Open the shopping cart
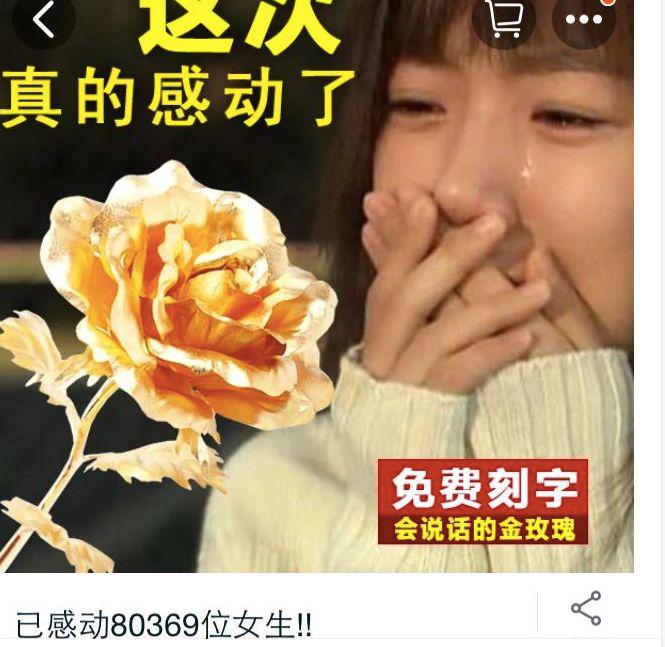This screenshot has height=647, width=665. pos(503,19)
